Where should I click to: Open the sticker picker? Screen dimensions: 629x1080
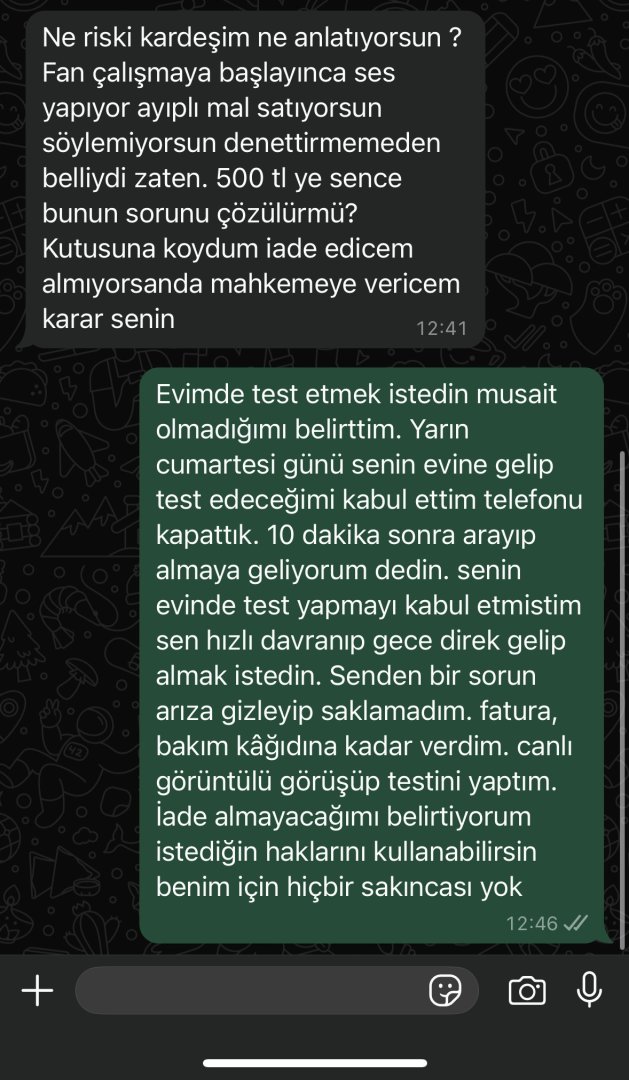pos(445,990)
